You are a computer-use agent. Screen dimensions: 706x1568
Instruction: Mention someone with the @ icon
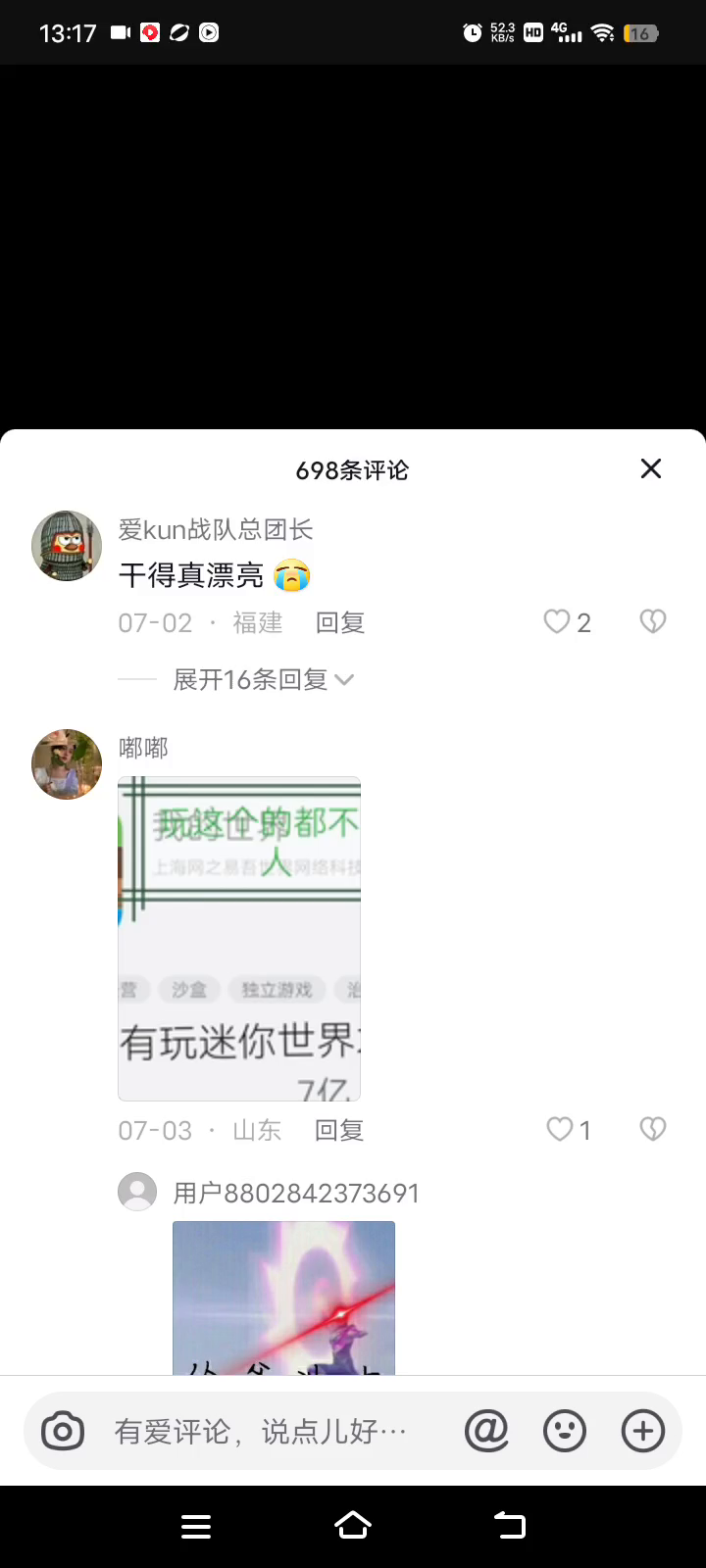coord(486,1432)
